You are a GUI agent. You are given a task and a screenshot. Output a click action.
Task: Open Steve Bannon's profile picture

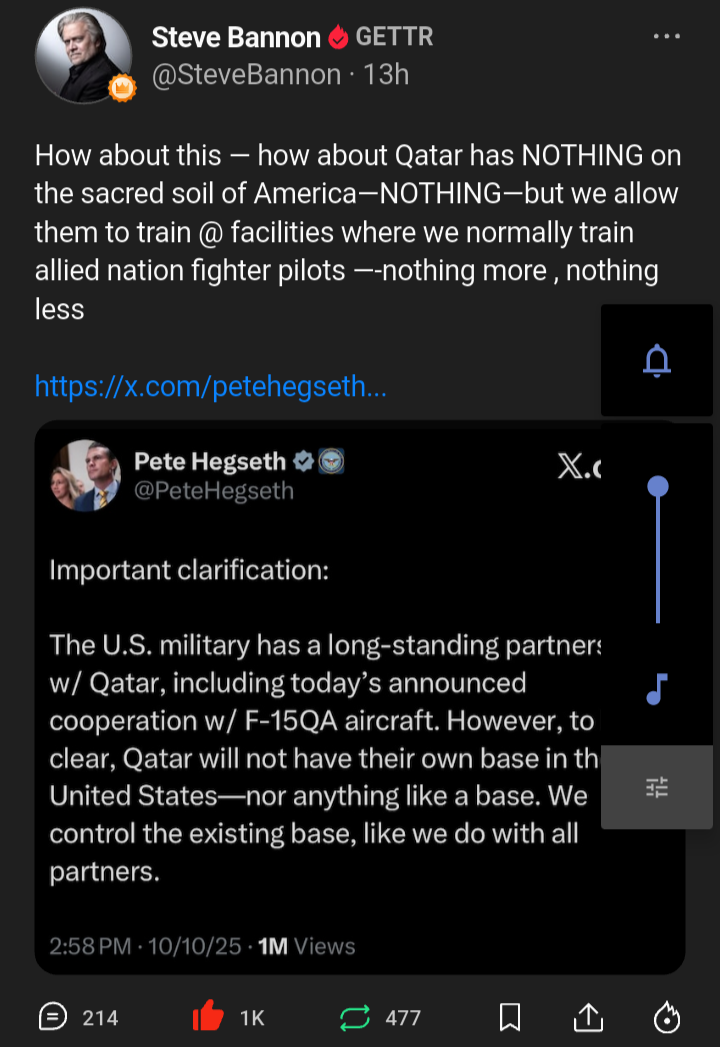tap(85, 59)
